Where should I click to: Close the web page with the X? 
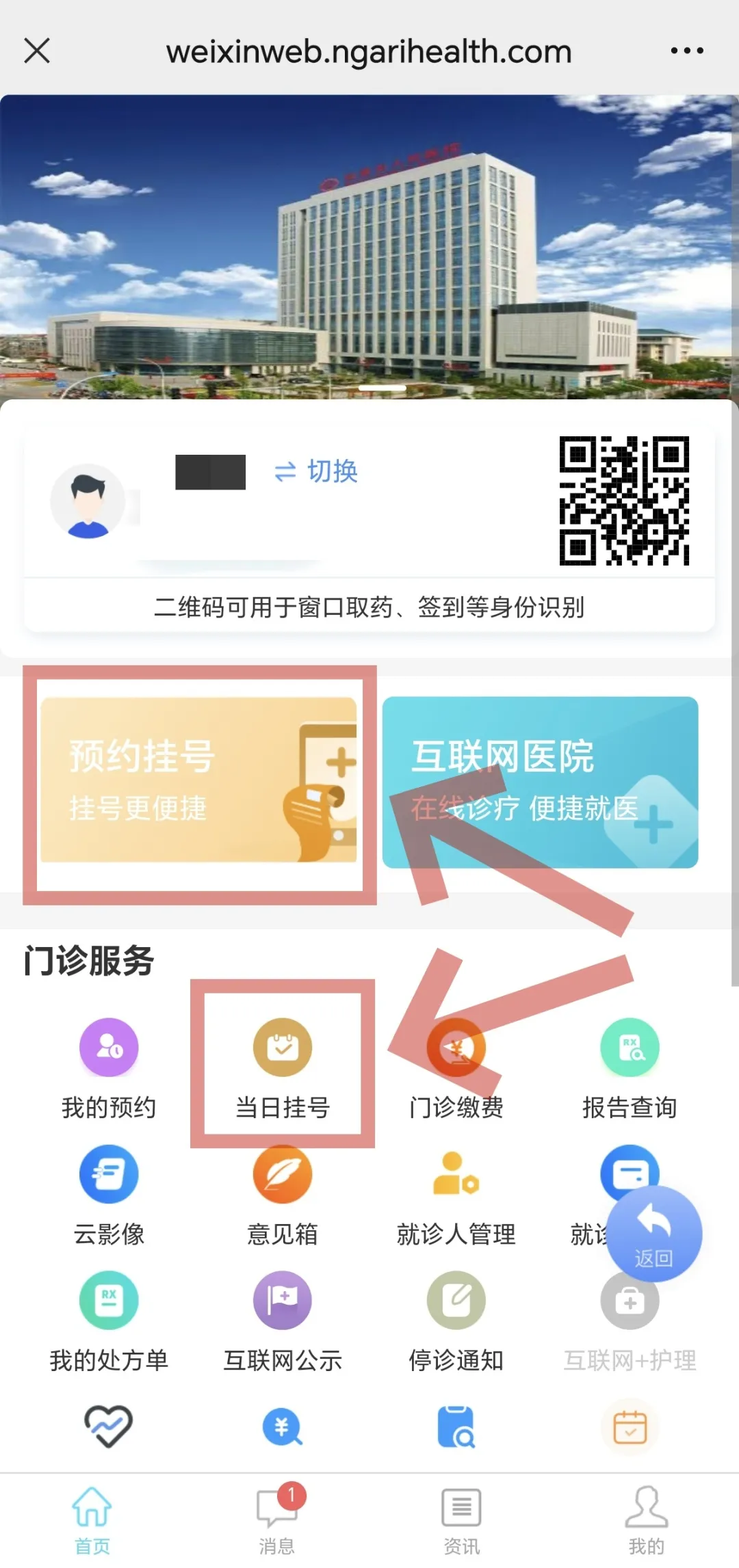click(x=37, y=51)
